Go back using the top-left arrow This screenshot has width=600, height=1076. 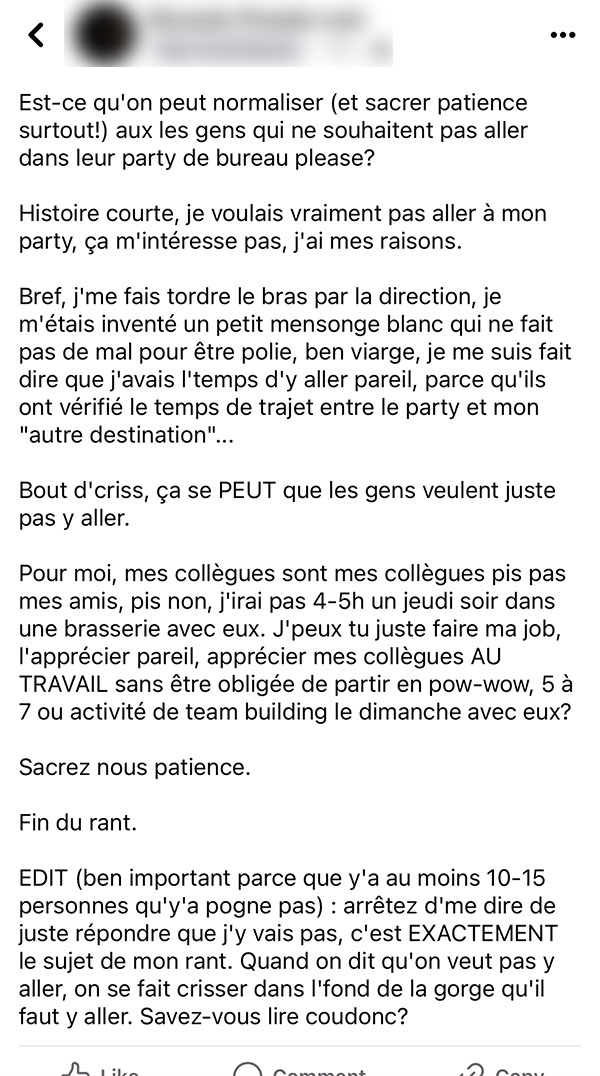(x=36, y=34)
